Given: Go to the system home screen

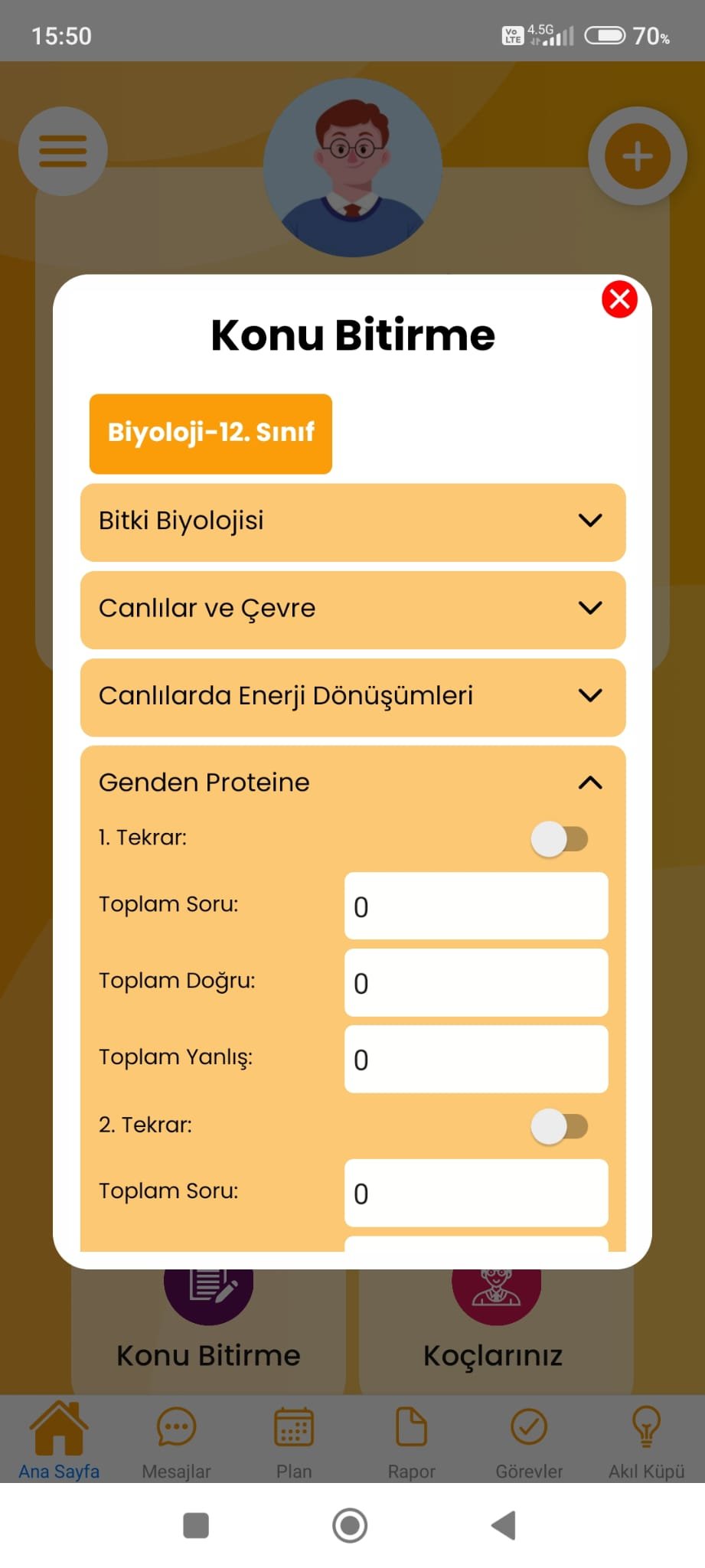Looking at the screenshot, I should 350,1525.
